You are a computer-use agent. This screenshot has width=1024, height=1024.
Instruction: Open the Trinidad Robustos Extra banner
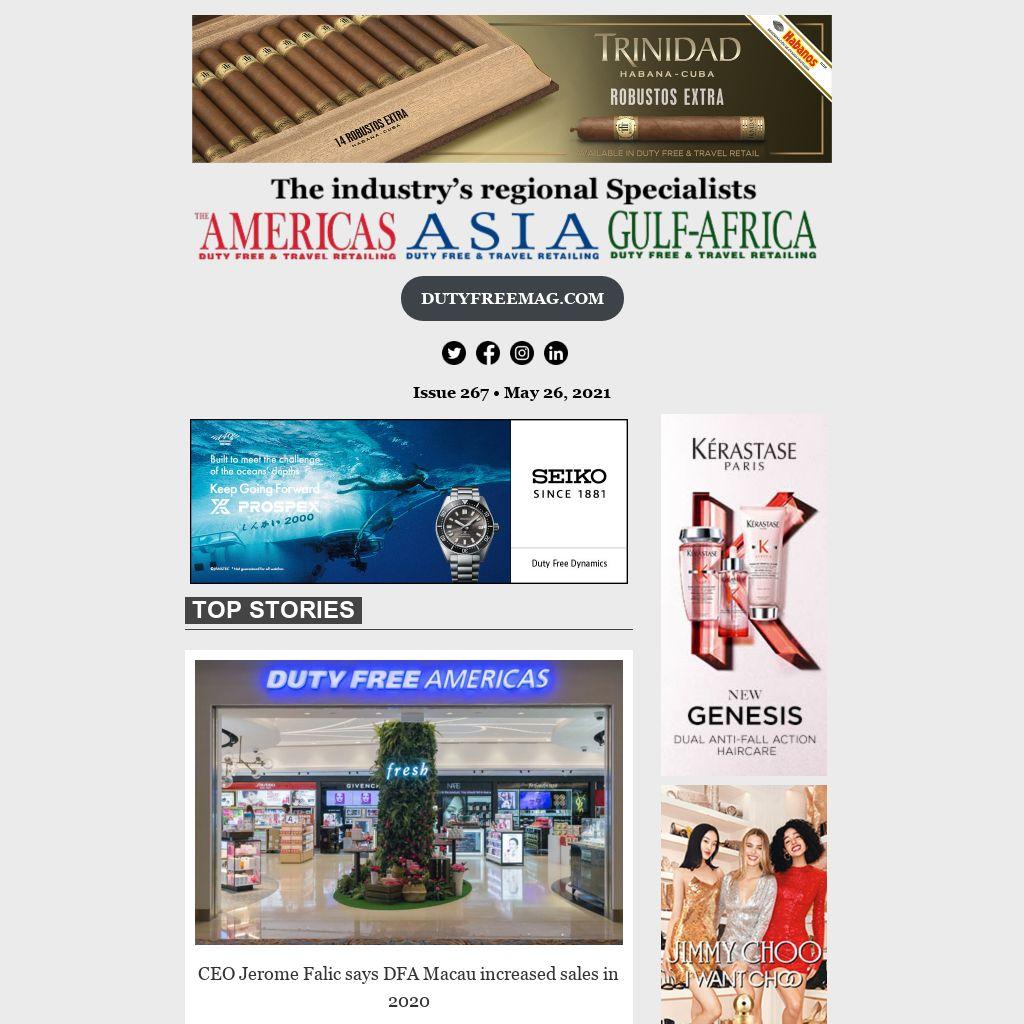pos(512,89)
